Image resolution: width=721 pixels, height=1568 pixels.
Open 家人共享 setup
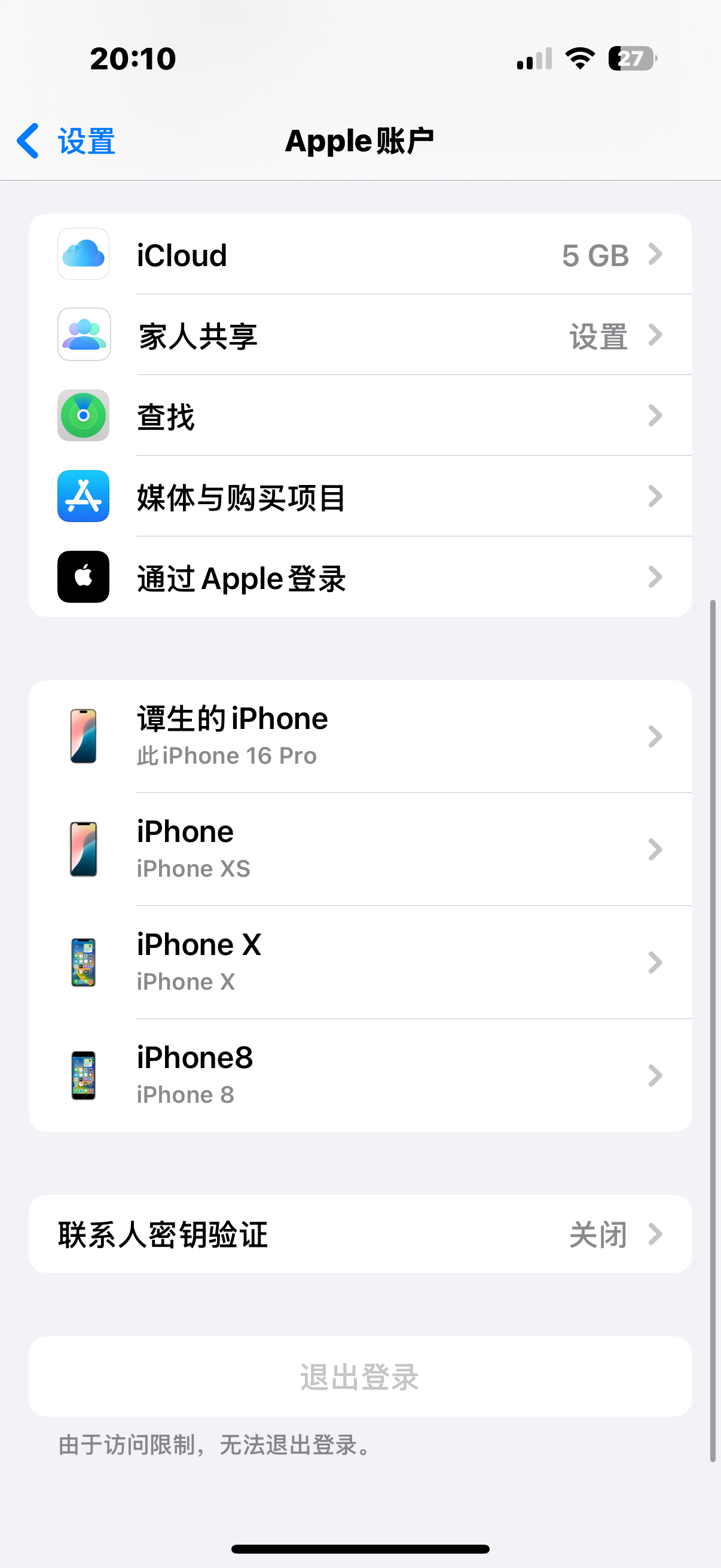click(x=360, y=335)
